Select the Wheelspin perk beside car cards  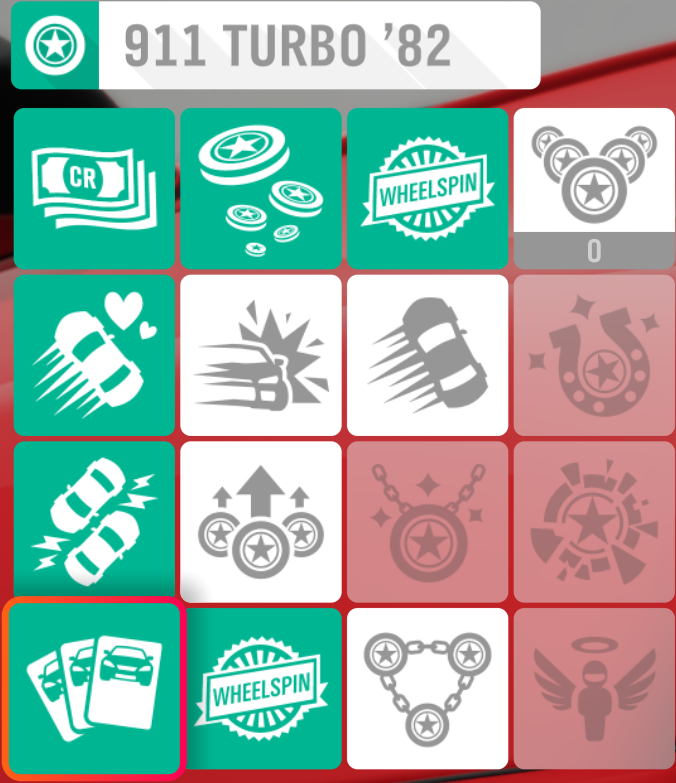pos(260,688)
